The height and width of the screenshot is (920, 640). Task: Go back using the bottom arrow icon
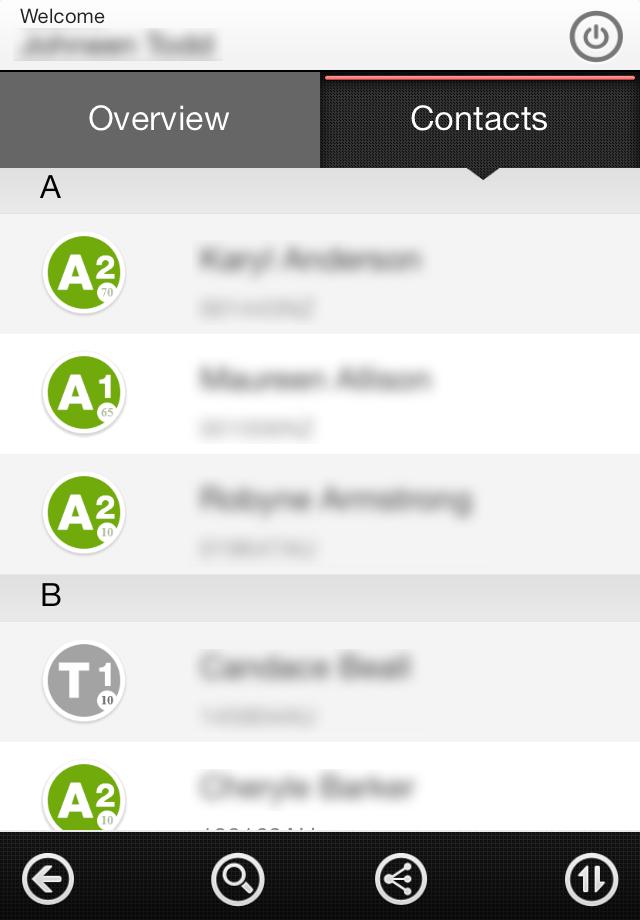pos(48,880)
